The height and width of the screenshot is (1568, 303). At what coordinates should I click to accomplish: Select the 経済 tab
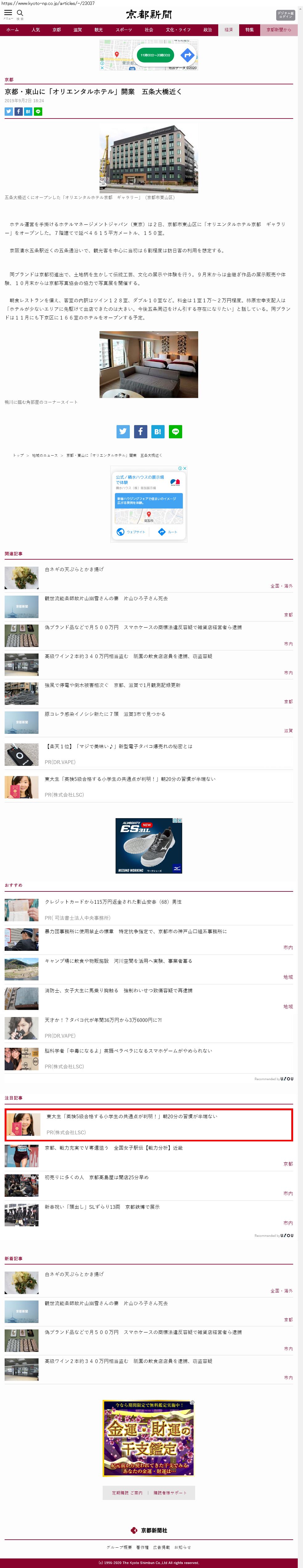point(229,30)
